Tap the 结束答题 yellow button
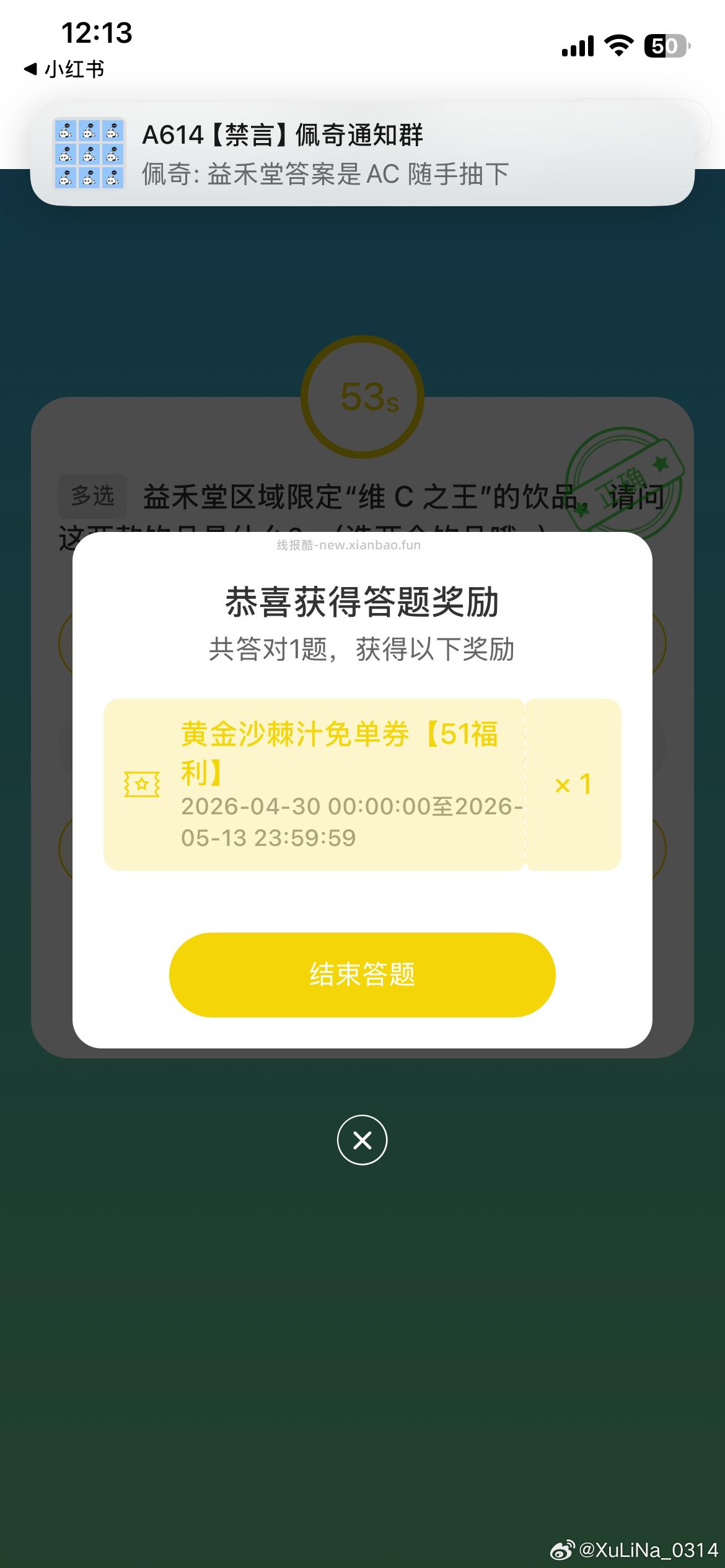 point(362,974)
